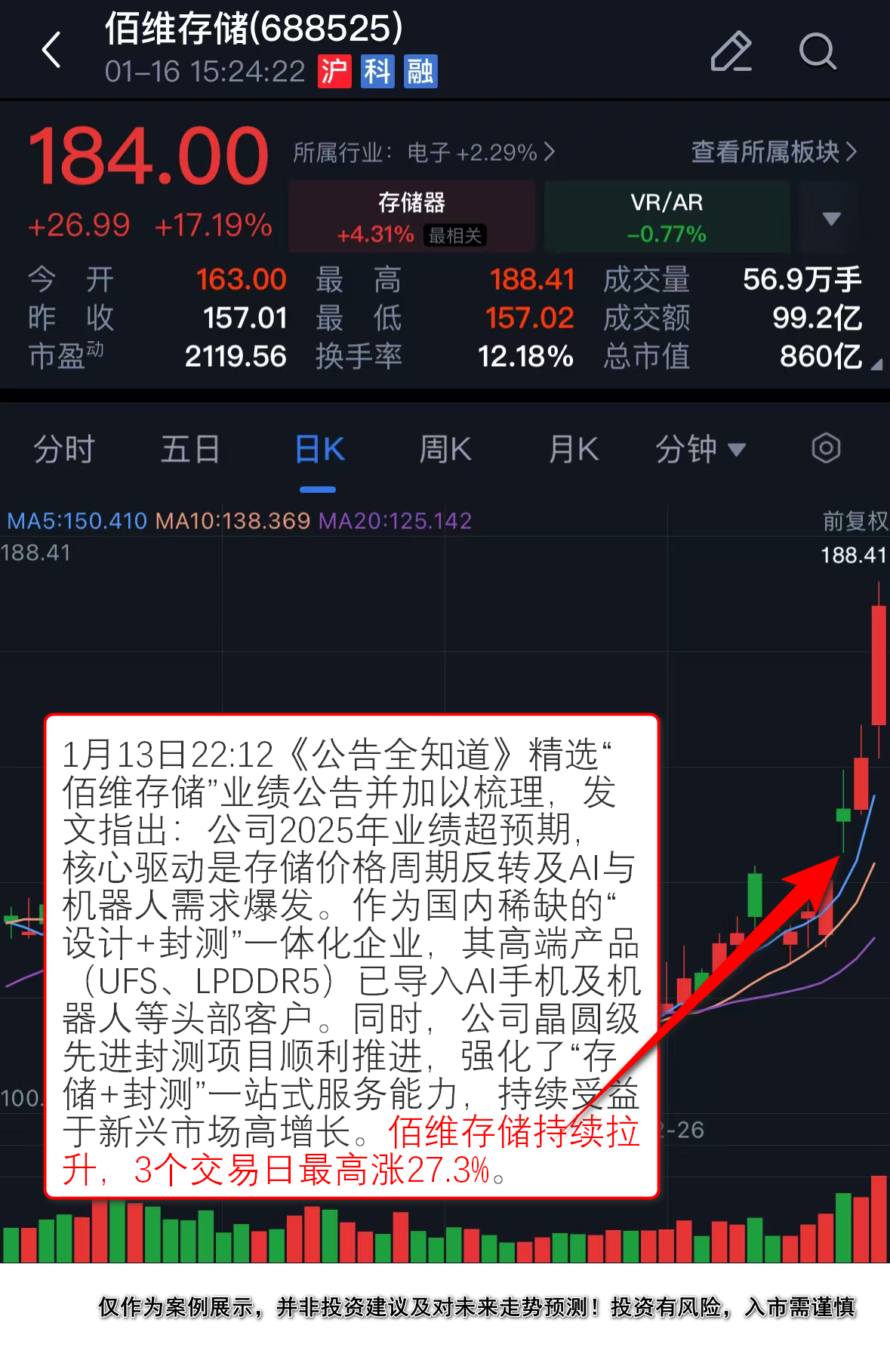Switch to the 周K chart tab
890x1372 pixels.
coord(445,450)
